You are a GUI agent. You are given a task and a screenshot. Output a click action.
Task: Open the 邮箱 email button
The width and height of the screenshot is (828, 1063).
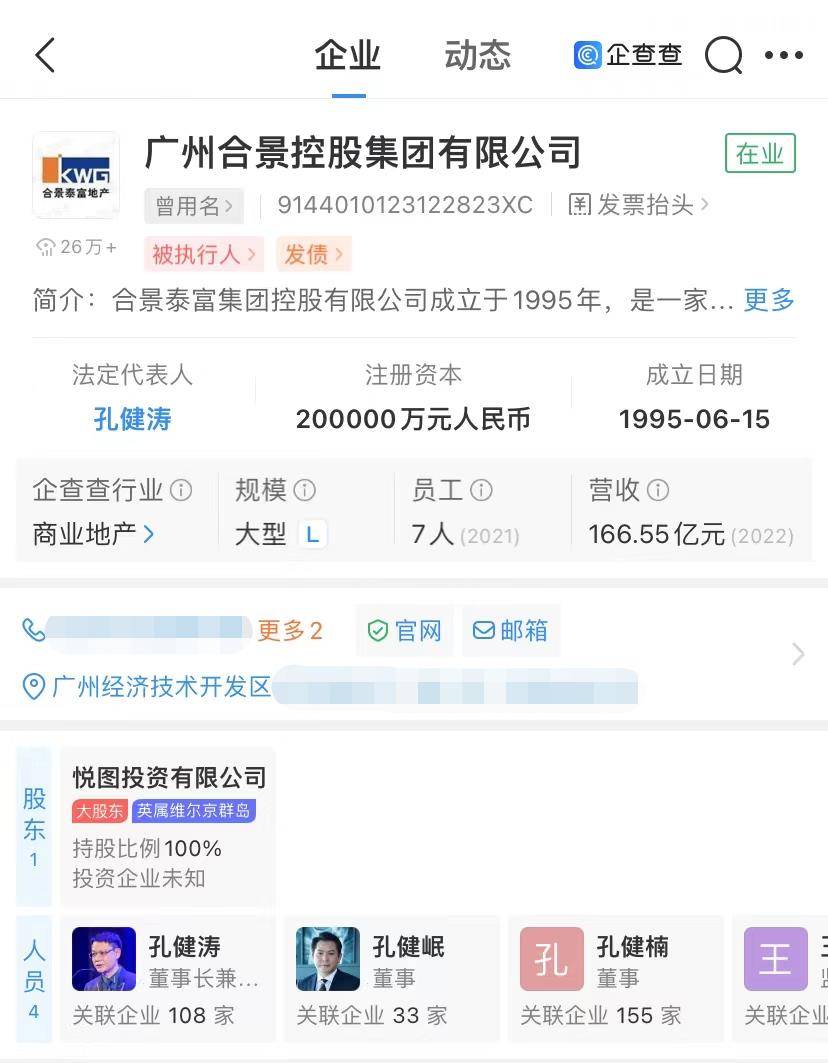click(x=510, y=630)
